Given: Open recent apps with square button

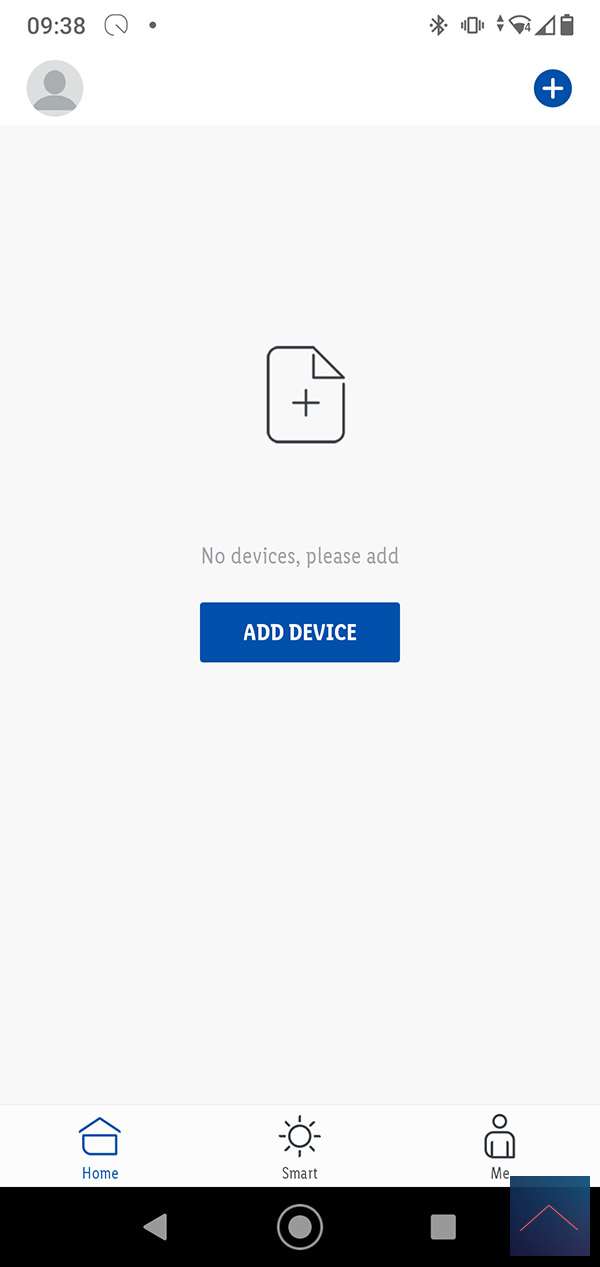Looking at the screenshot, I should pyautogui.click(x=443, y=1227).
